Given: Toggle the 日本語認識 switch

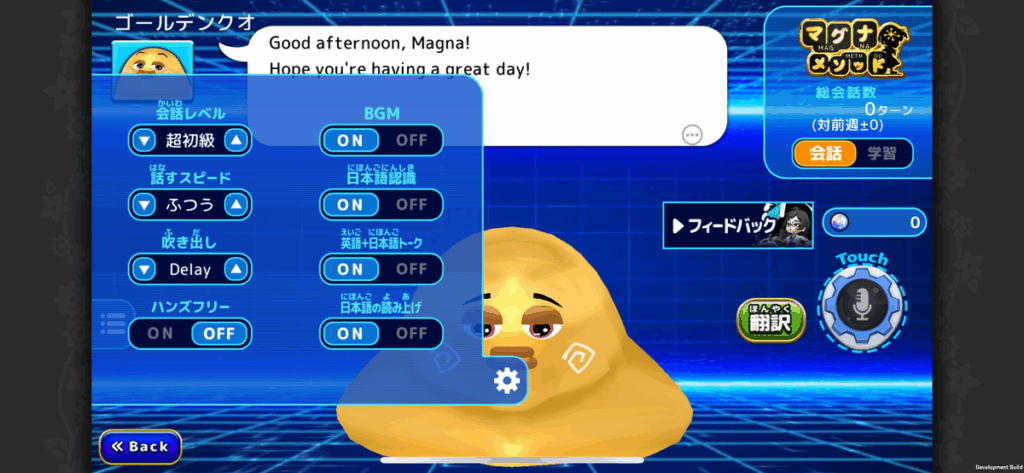Looking at the screenshot, I should [x=381, y=204].
